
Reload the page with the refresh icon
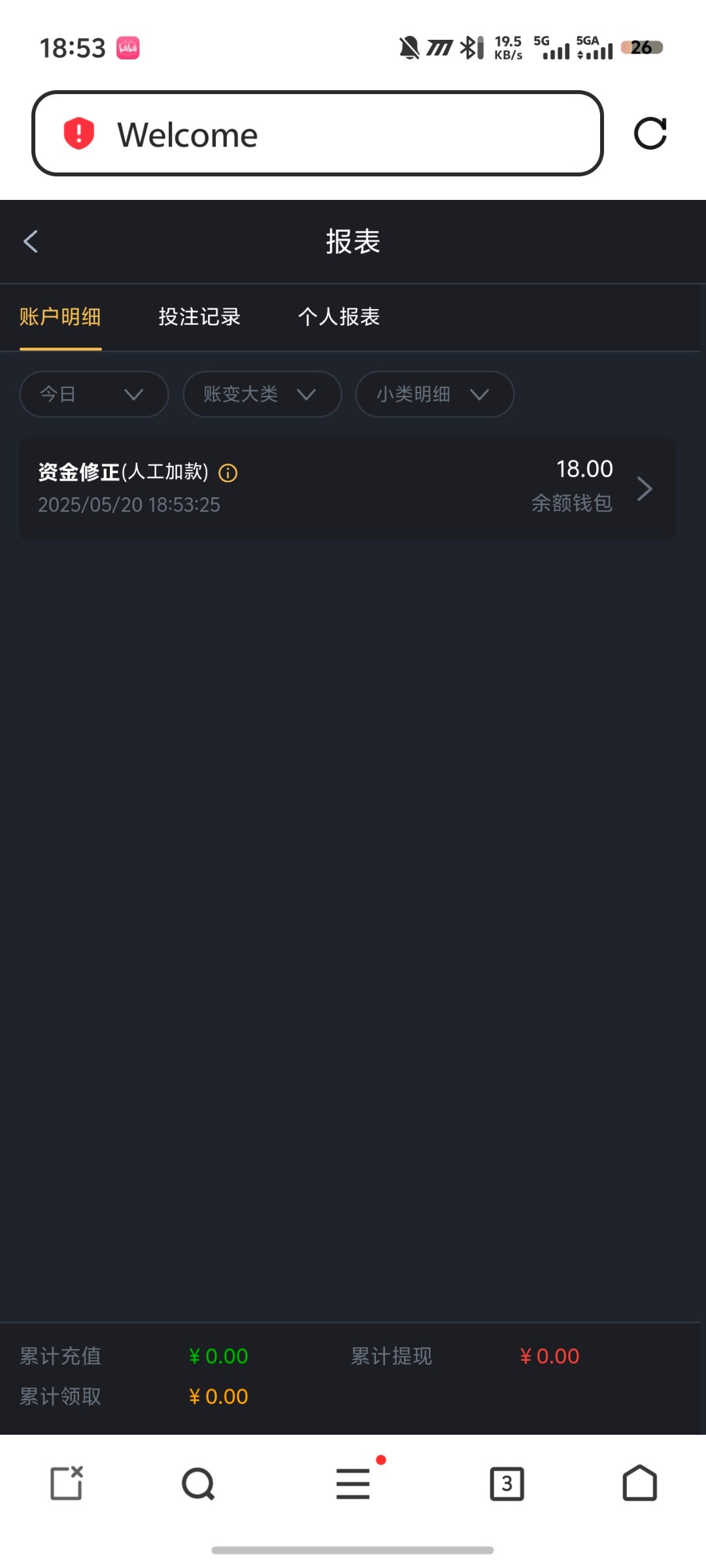[650, 134]
